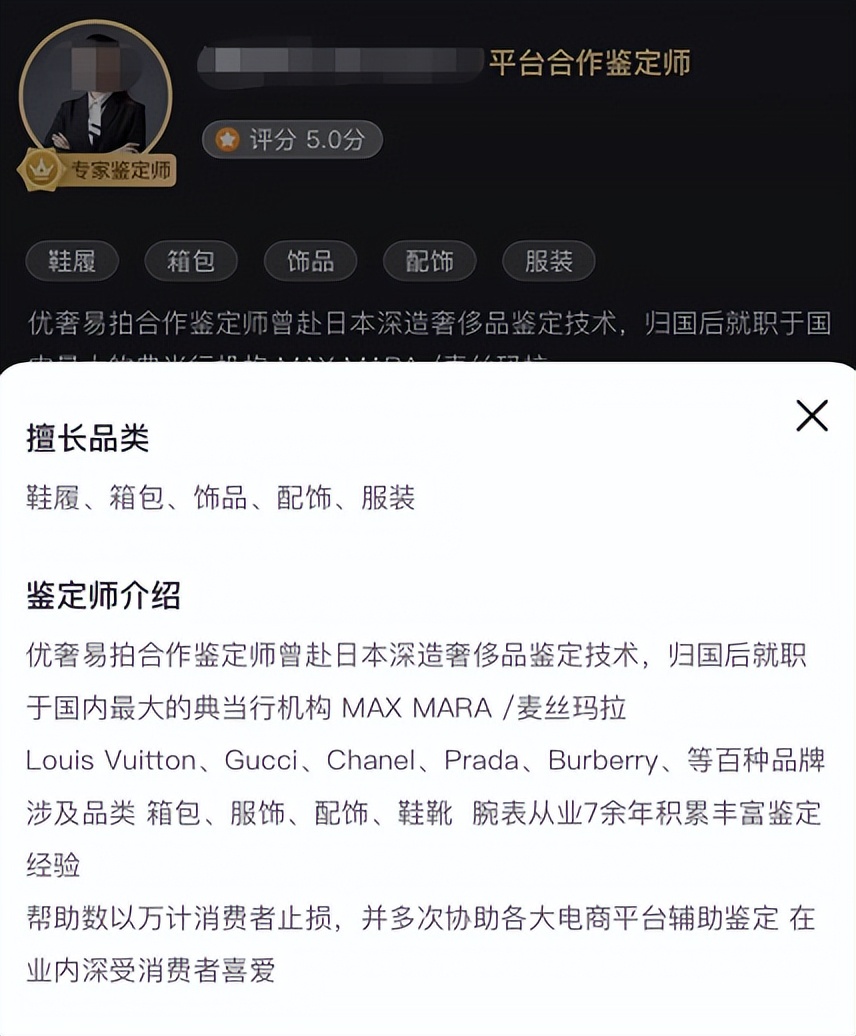Select the 鞋履 category chip
856x1036 pixels.
pos(75,261)
